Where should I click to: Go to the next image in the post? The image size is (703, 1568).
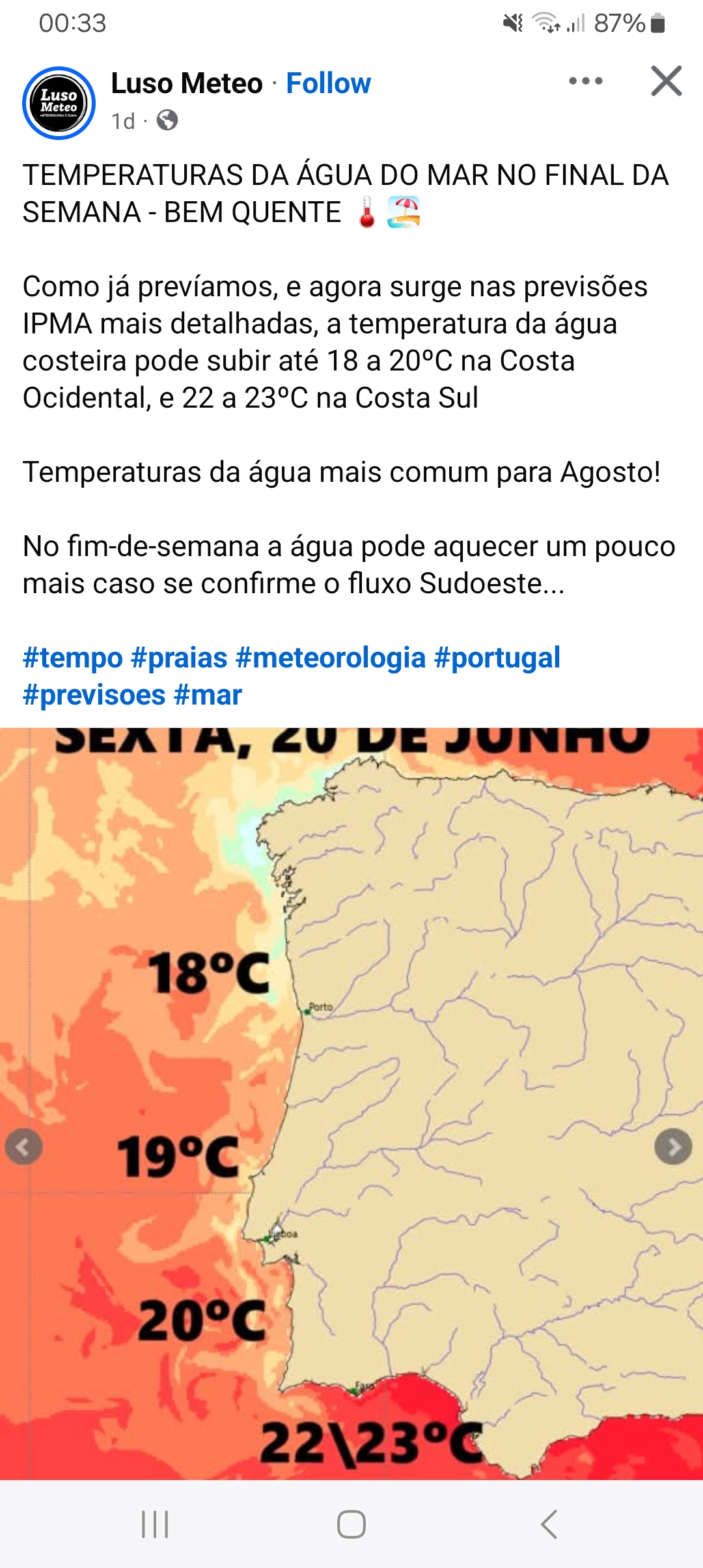672,1147
